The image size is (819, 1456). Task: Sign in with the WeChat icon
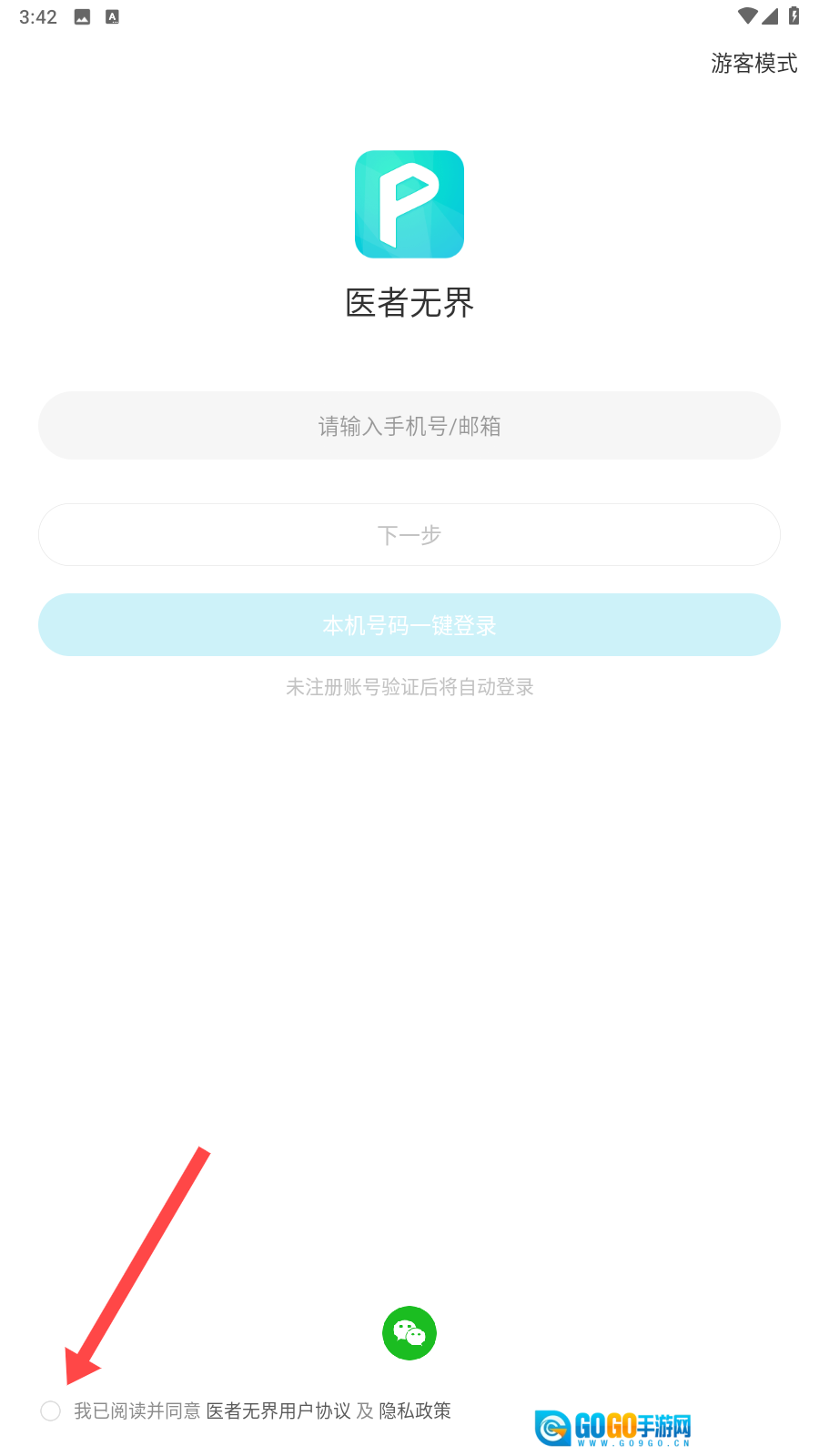409,1333
